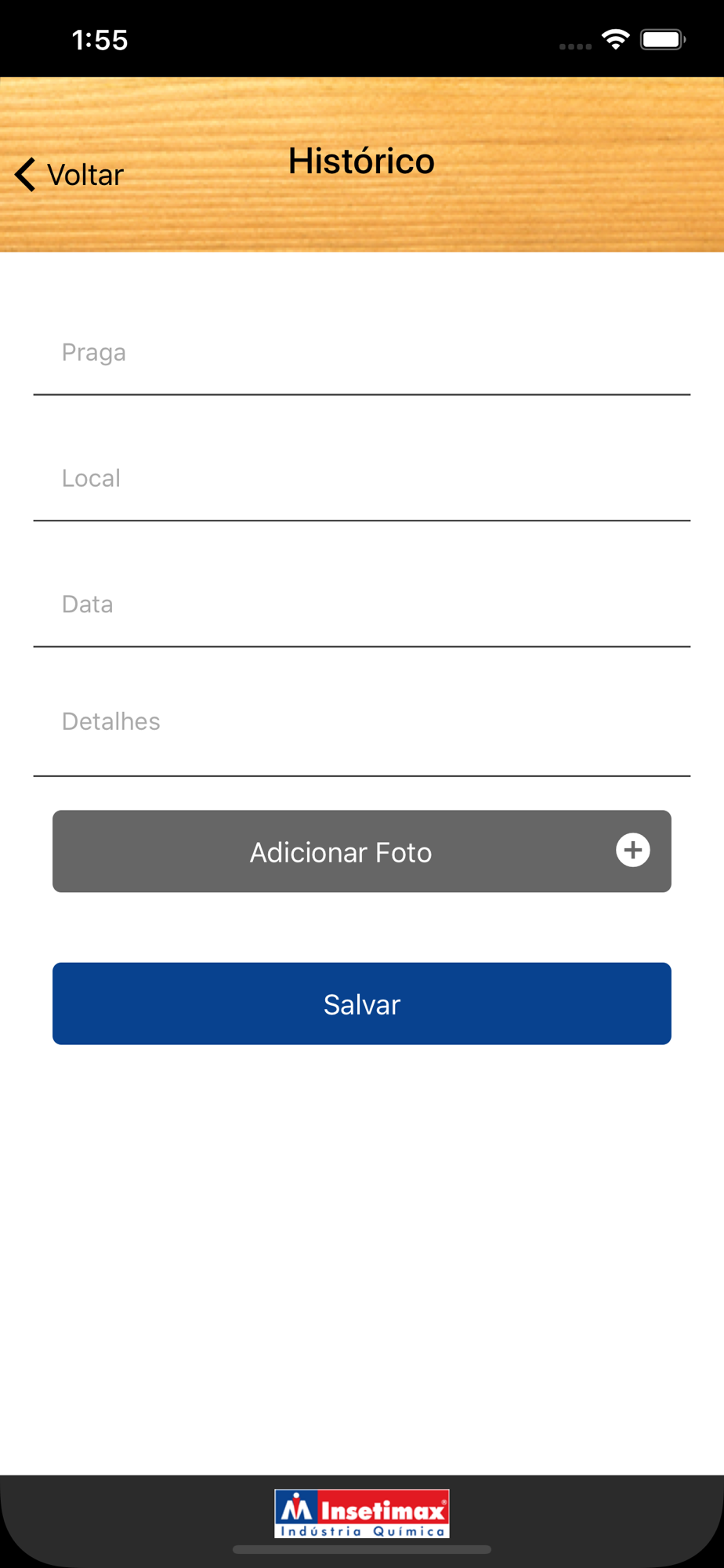Focus the Detalhes field
Viewport: 724px width, 1568px height.
point(362,722)
